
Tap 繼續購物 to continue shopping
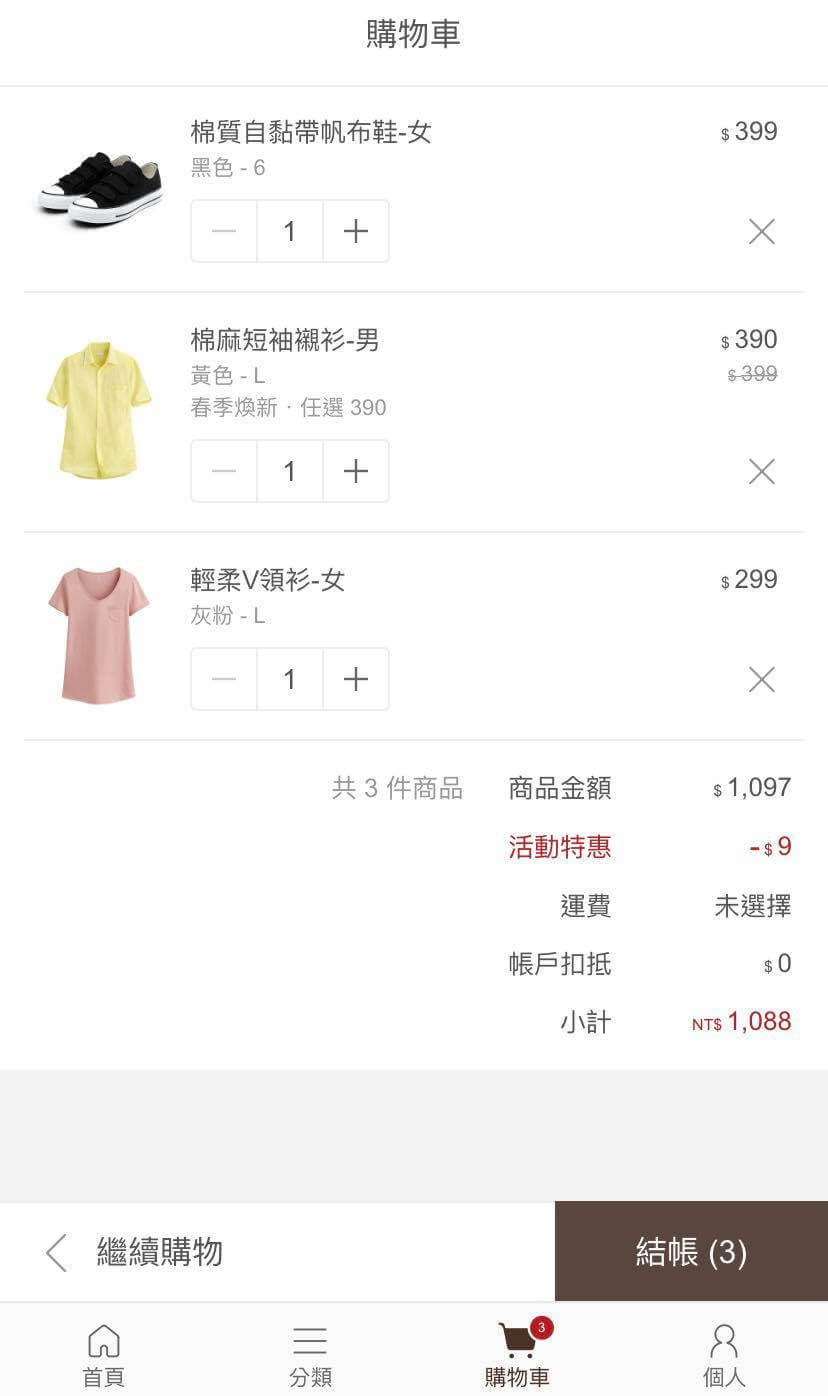tap(135, 1252)
